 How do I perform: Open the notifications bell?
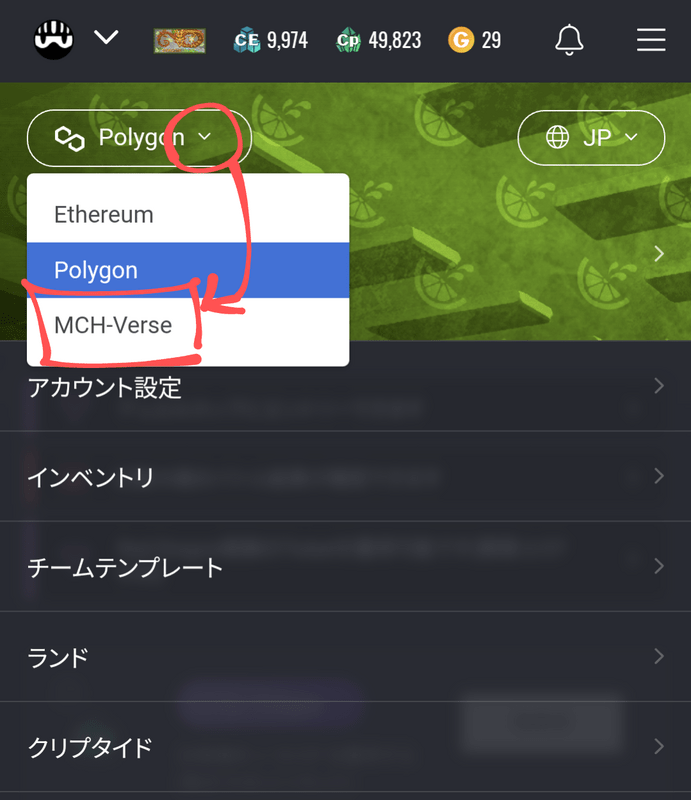pyautogui.click(x=569, y=39)
